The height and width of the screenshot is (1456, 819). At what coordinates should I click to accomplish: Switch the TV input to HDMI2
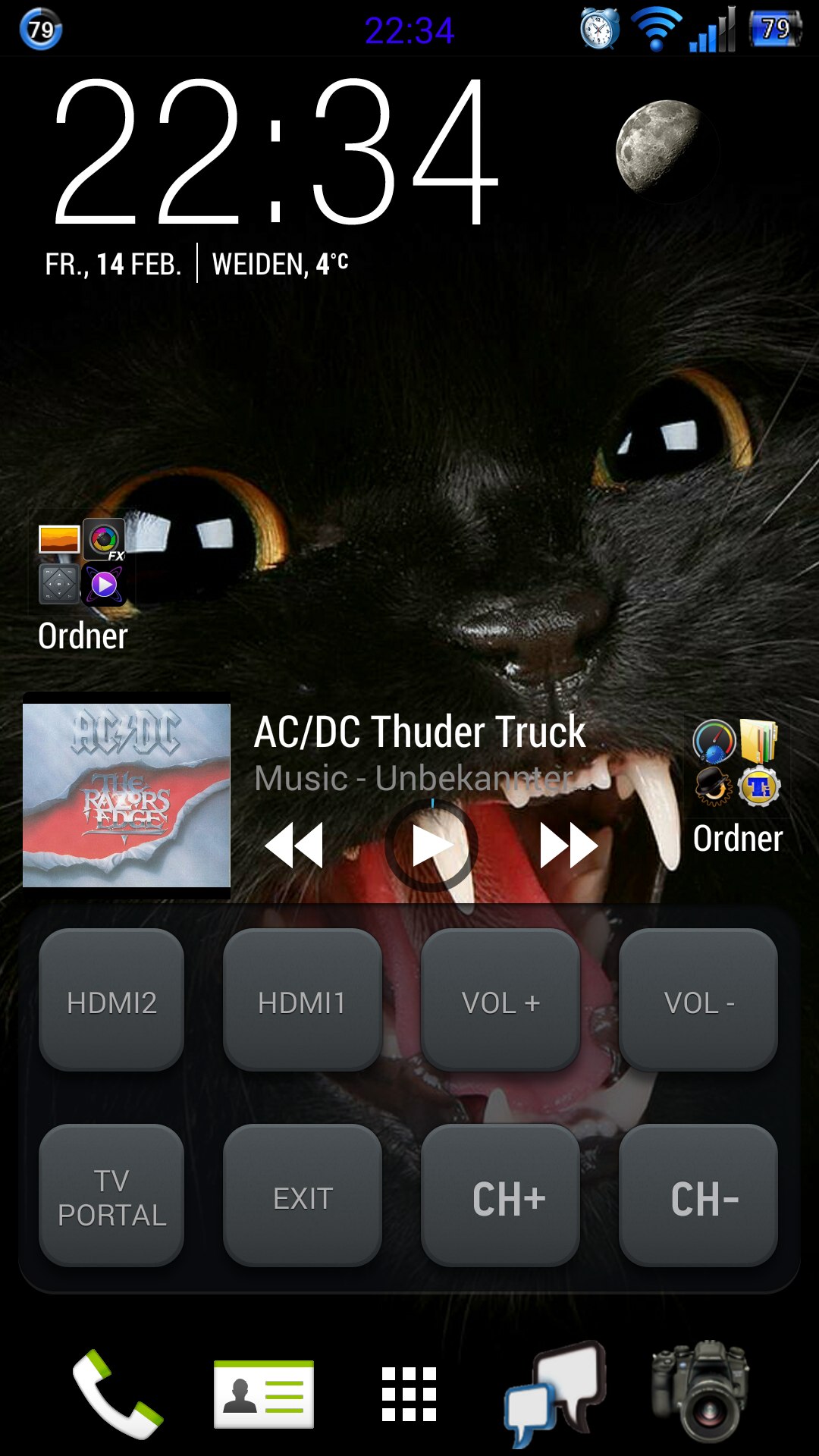coord(111,1000)
